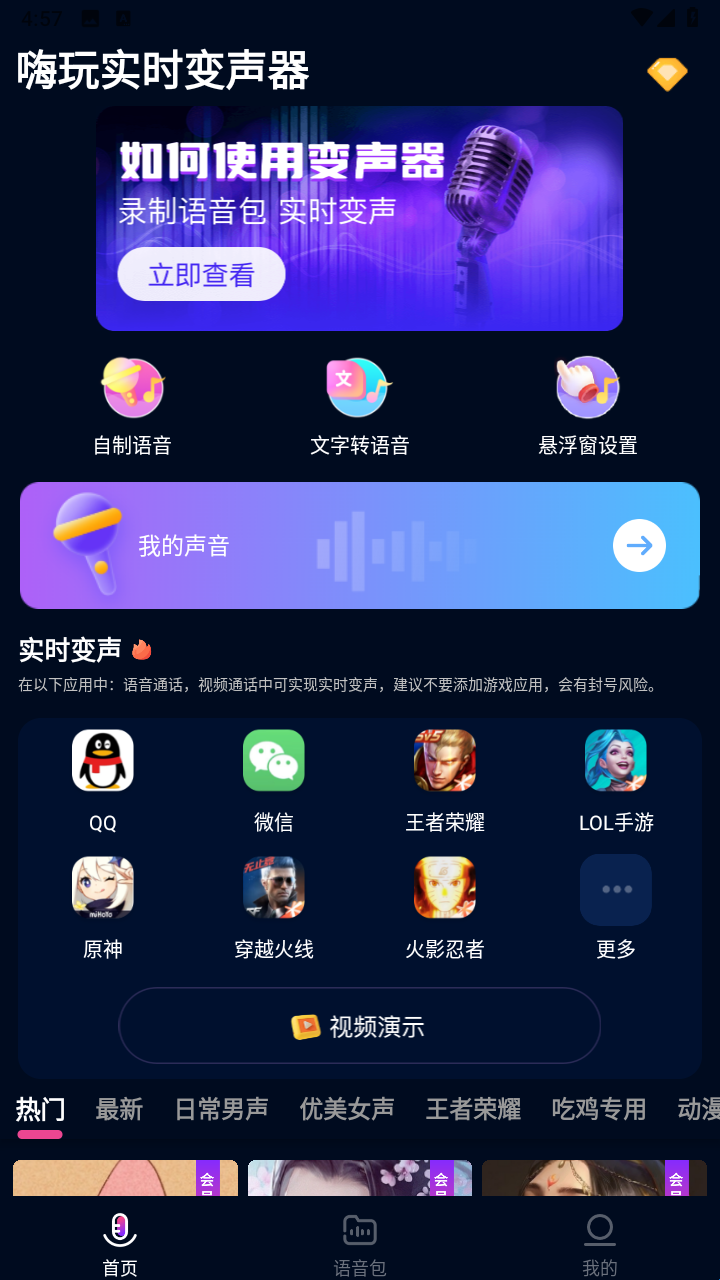This screenshot has height=1280, width=720.
Task: Go to 我的 in bottom navigation
Action: tap(599, 1245)
